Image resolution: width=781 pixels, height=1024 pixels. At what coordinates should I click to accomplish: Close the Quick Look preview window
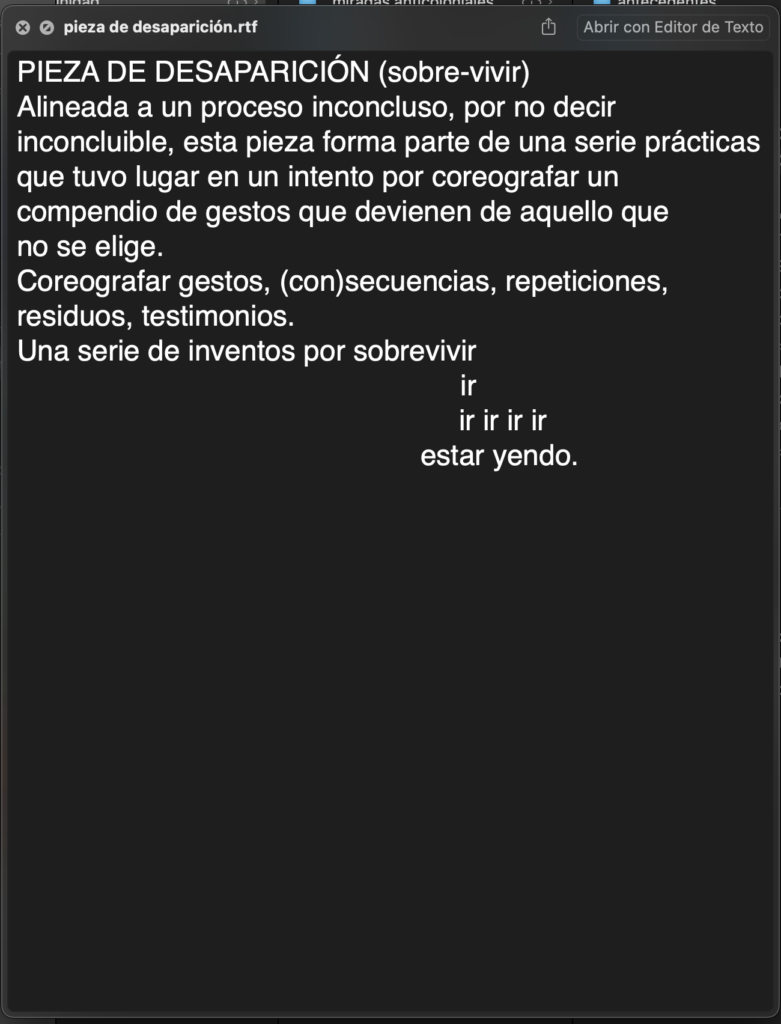point(23,28)
